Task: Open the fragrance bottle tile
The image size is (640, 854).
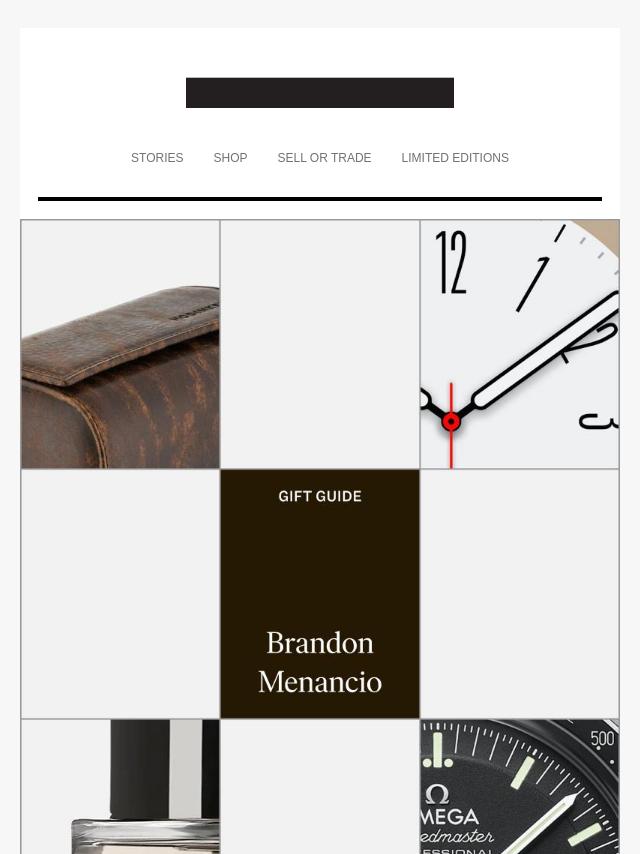Action: pyautogui.click(x=120, y=786)
